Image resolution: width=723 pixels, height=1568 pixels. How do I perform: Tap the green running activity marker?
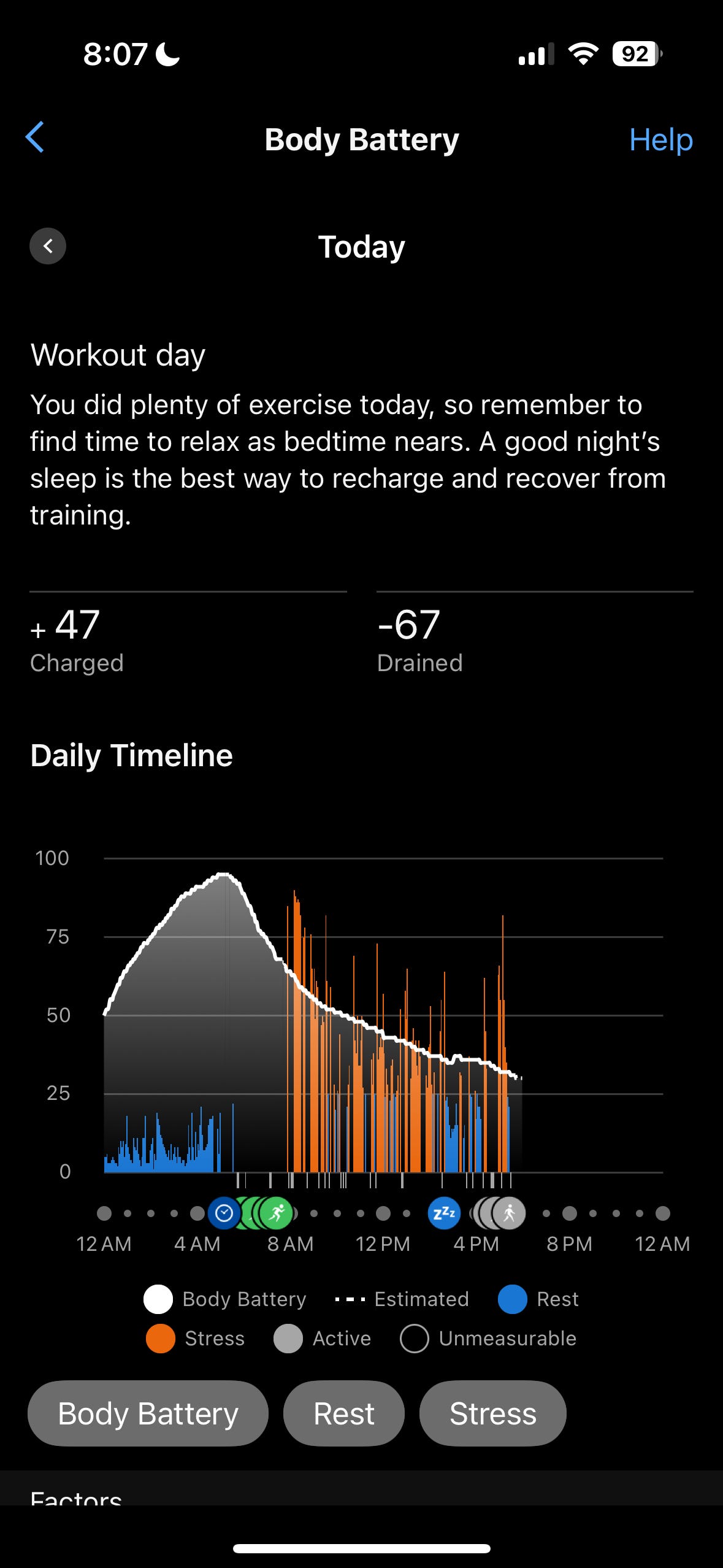click(x=277, y=1213)
